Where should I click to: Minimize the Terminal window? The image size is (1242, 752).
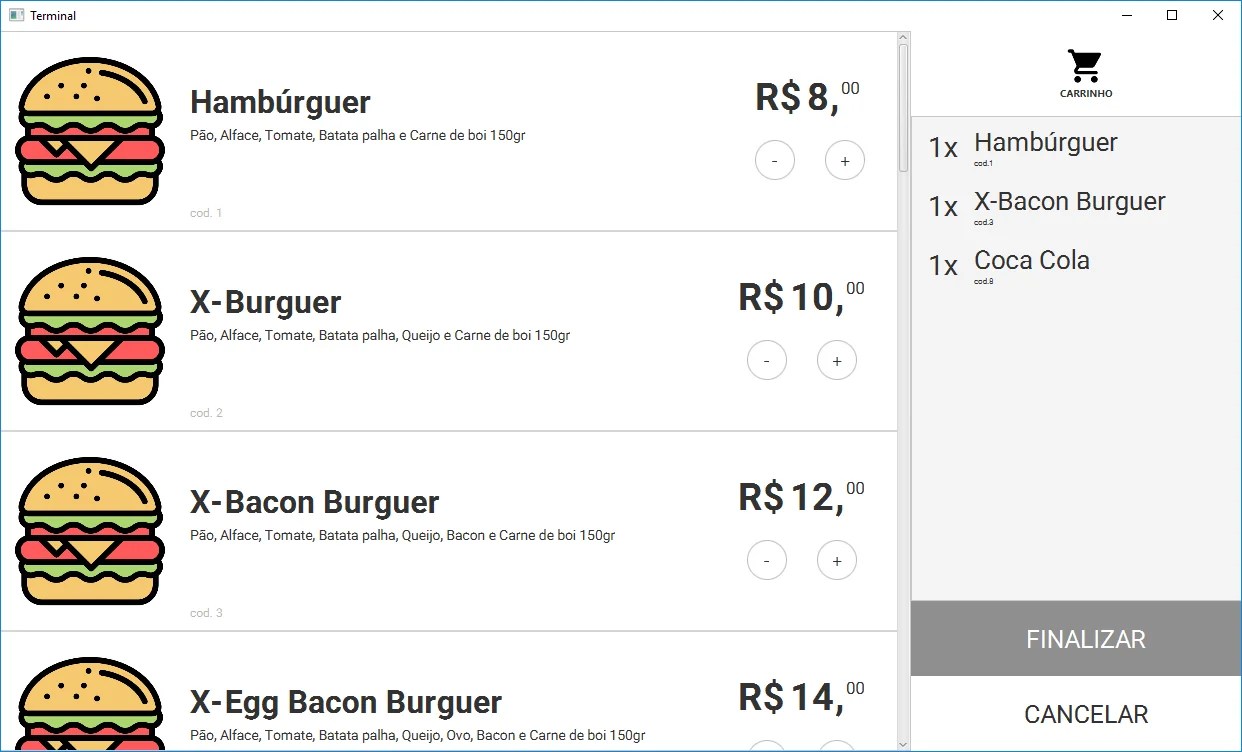click(1126, 15)
